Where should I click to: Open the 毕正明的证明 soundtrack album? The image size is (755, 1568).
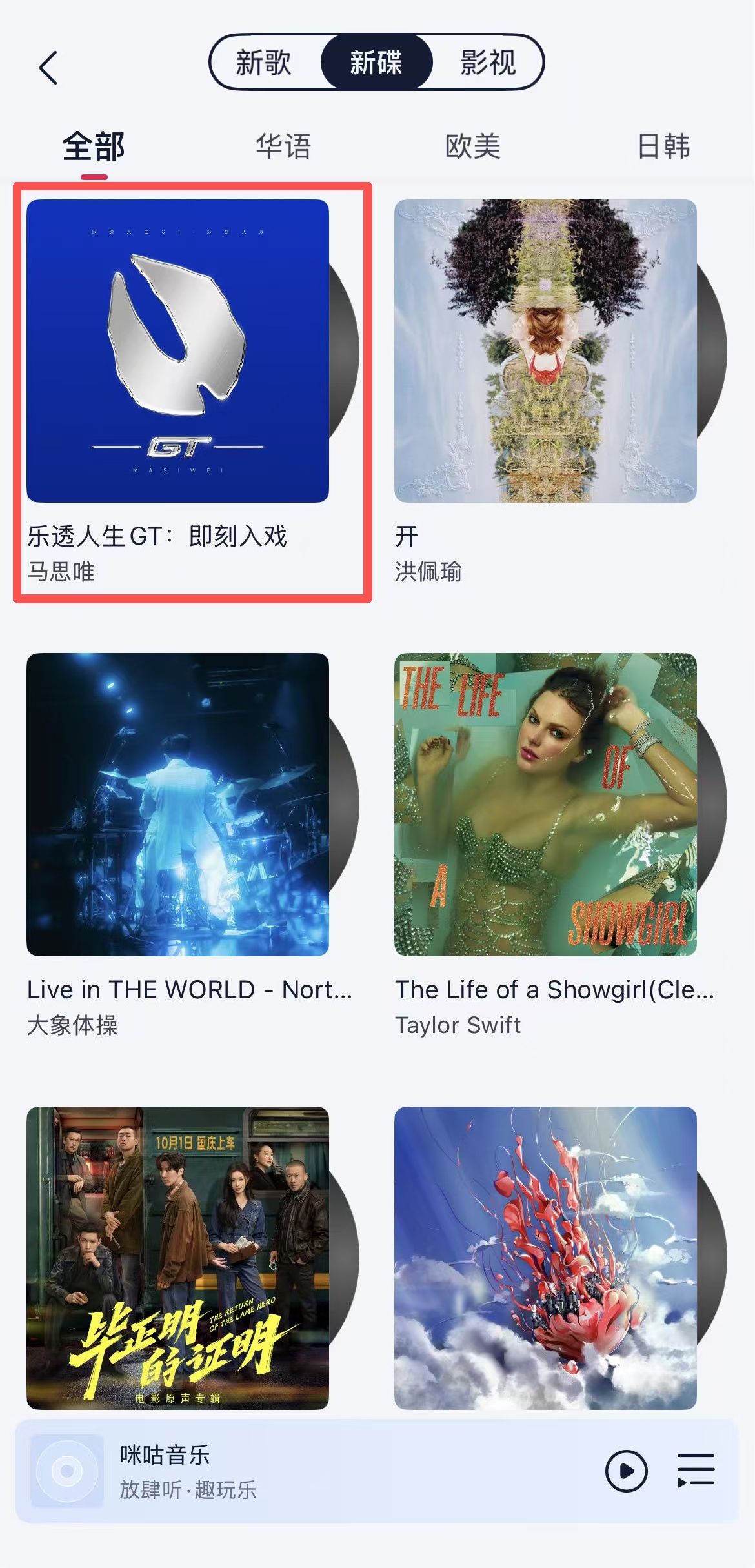[x=177, y=1258]
